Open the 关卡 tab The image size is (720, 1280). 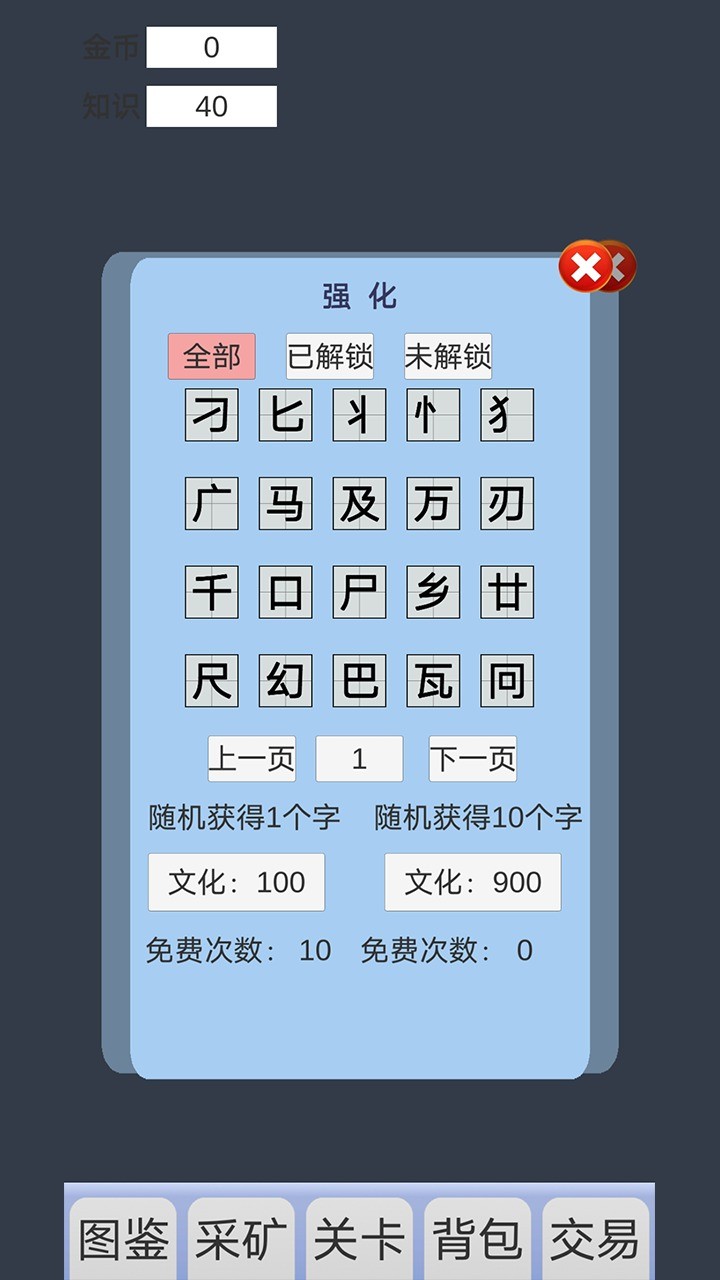click(x=359, y=1240)
